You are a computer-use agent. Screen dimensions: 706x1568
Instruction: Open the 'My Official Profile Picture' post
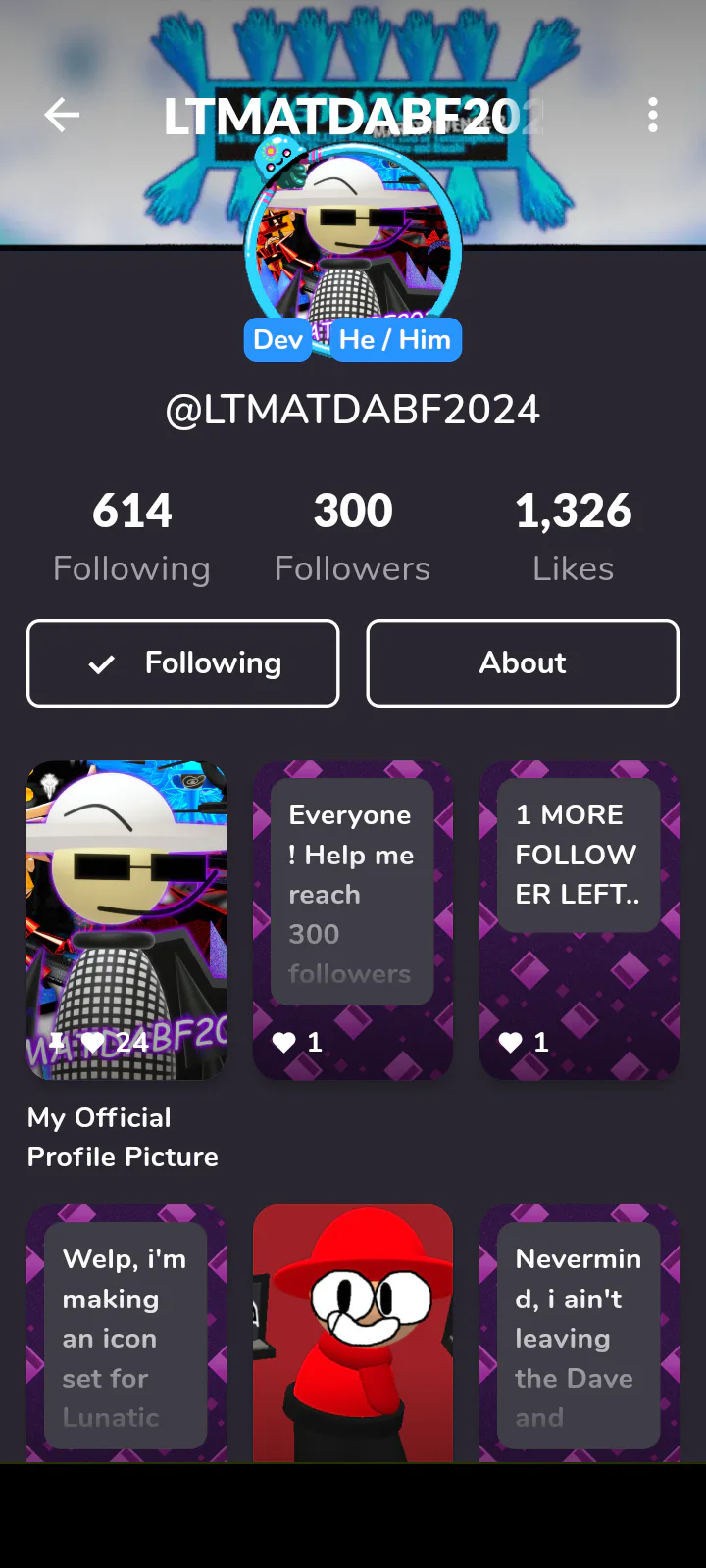click(126, 921)
